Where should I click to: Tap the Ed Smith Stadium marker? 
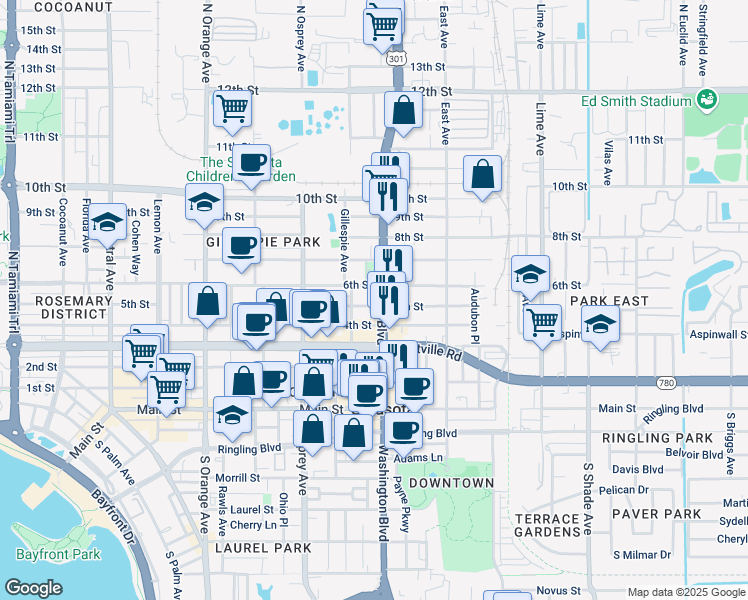pyautogui.click(x=708, y=99)
